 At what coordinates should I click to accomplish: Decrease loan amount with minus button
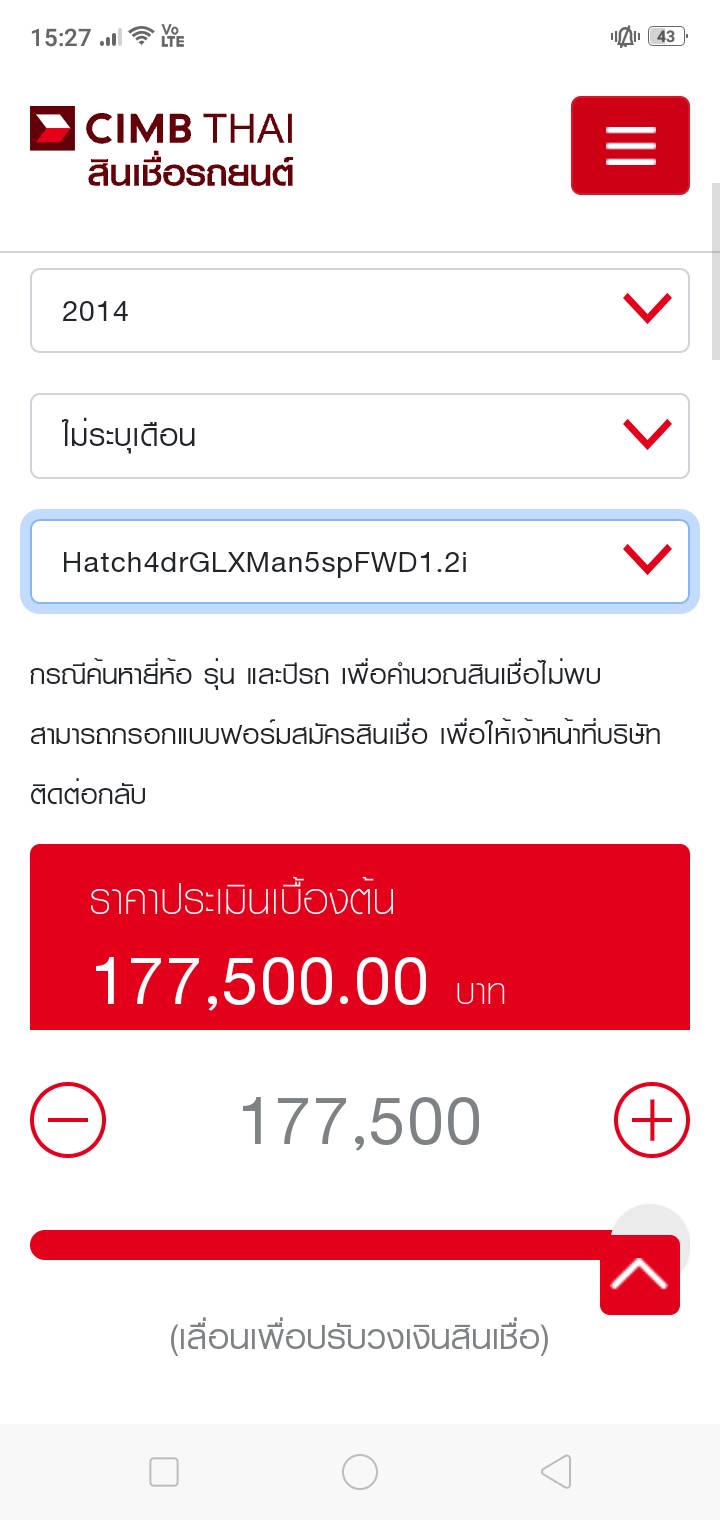pos(68,1120)
